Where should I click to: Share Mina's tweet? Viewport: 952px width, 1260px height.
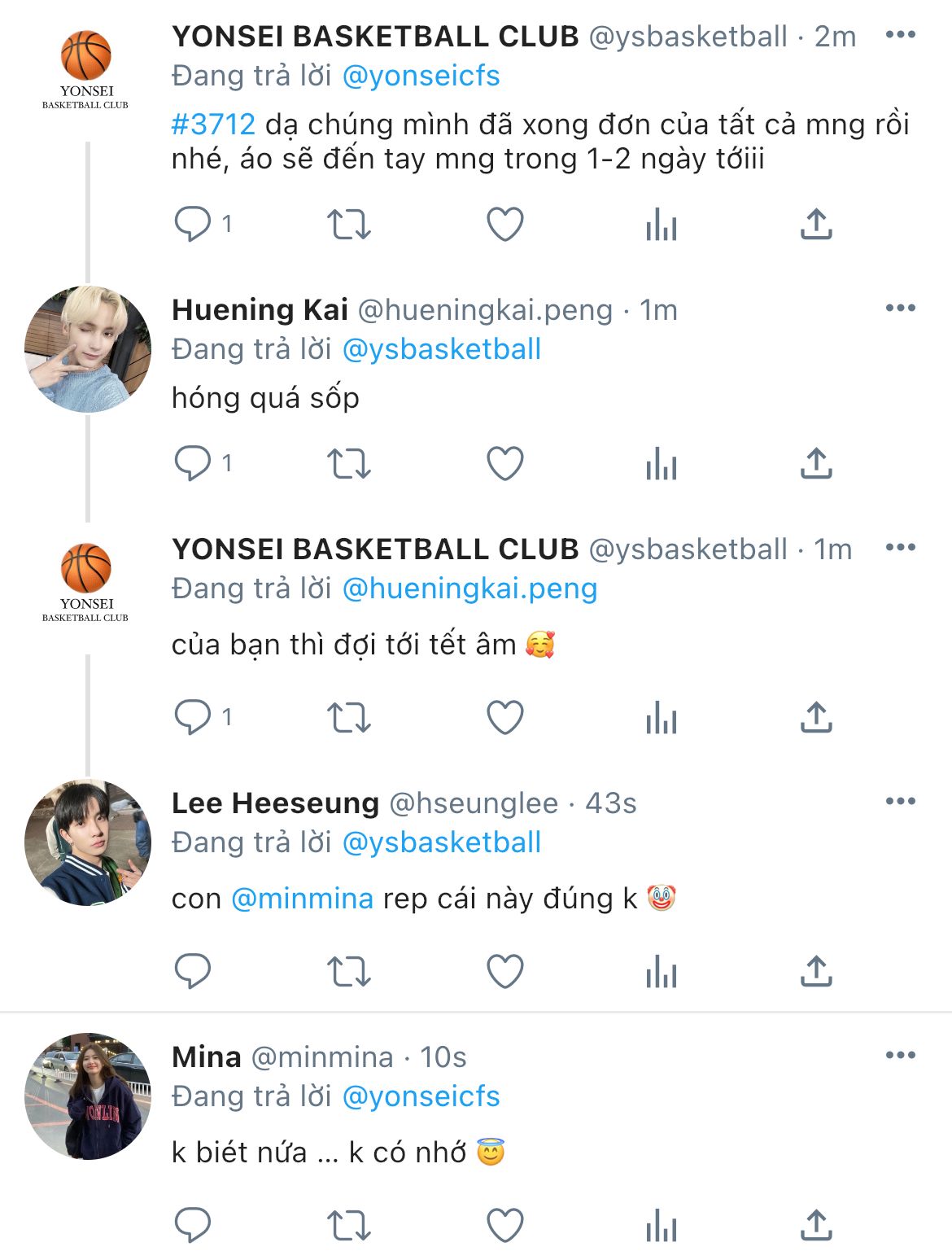point(816,1225)
